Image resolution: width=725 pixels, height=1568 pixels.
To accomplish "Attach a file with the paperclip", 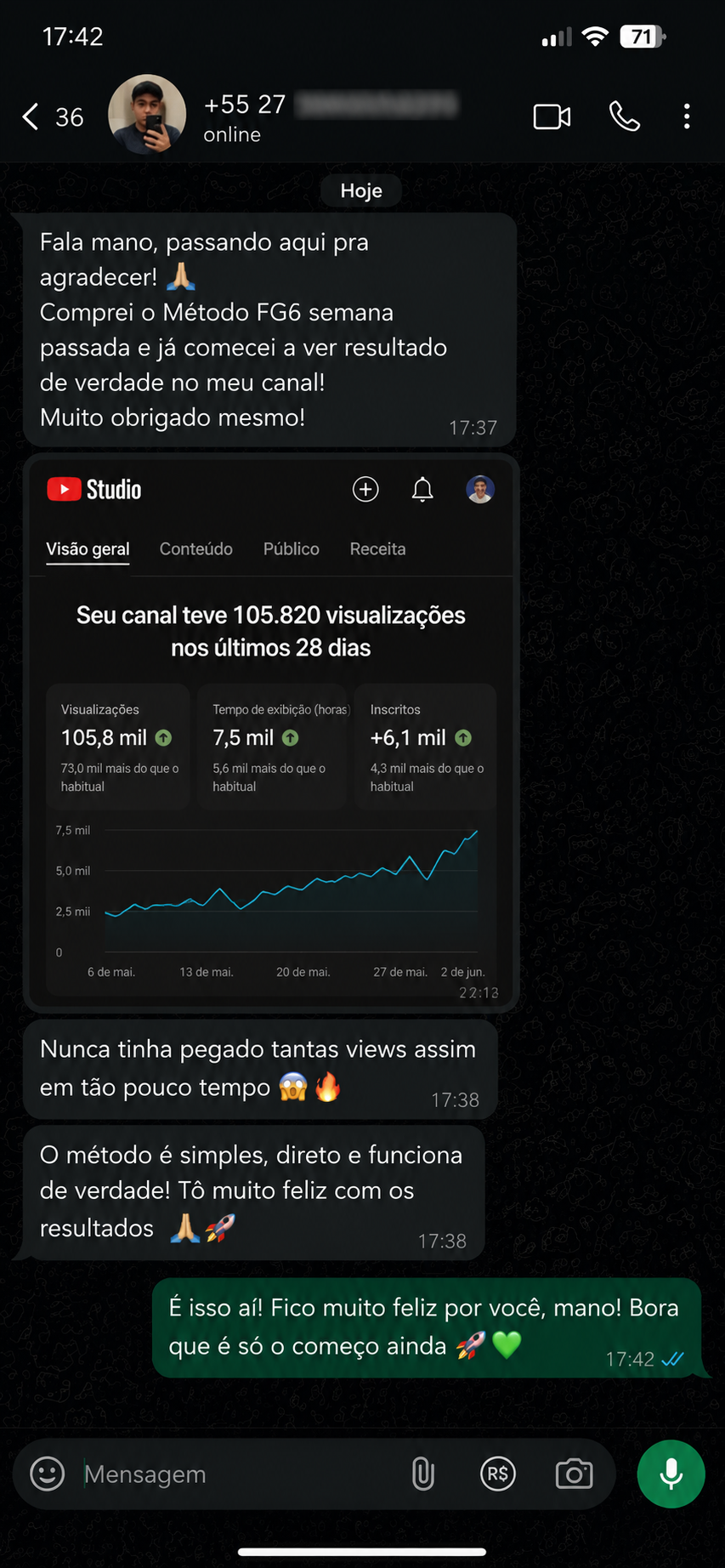I will point(422,1474).
